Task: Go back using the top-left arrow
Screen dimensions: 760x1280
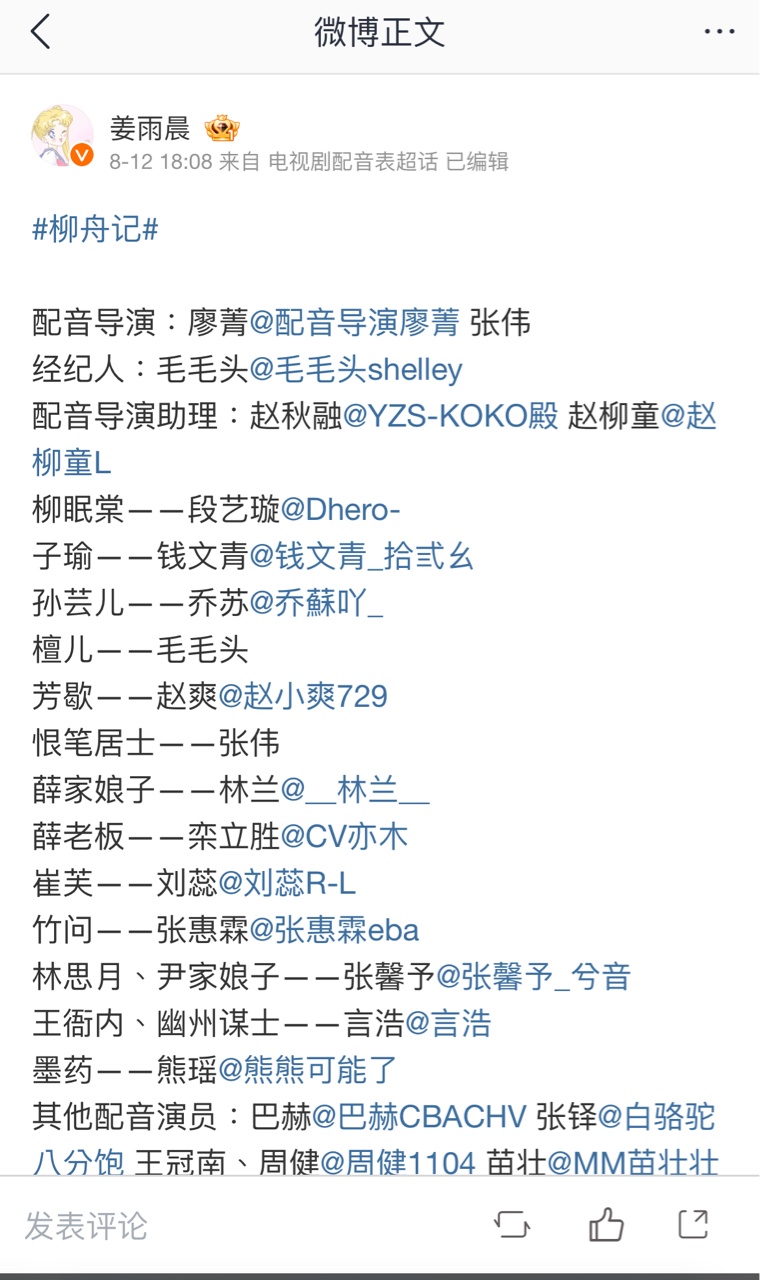Action: (x=40, y=33)
